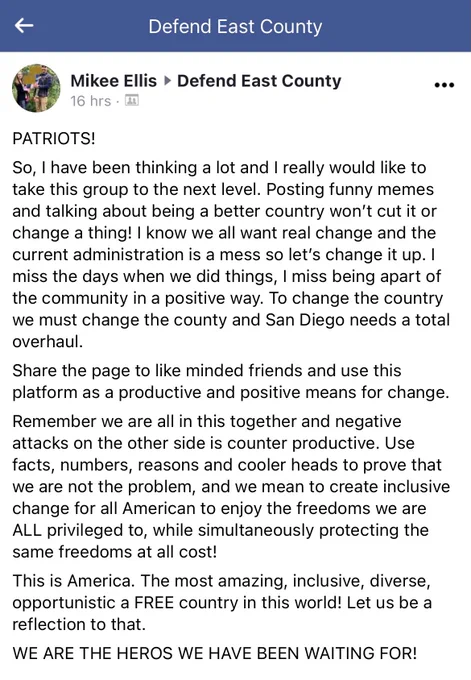471x680 pixels.
Task: Open the post's three-dot options menu
Action: pos(444,85)
